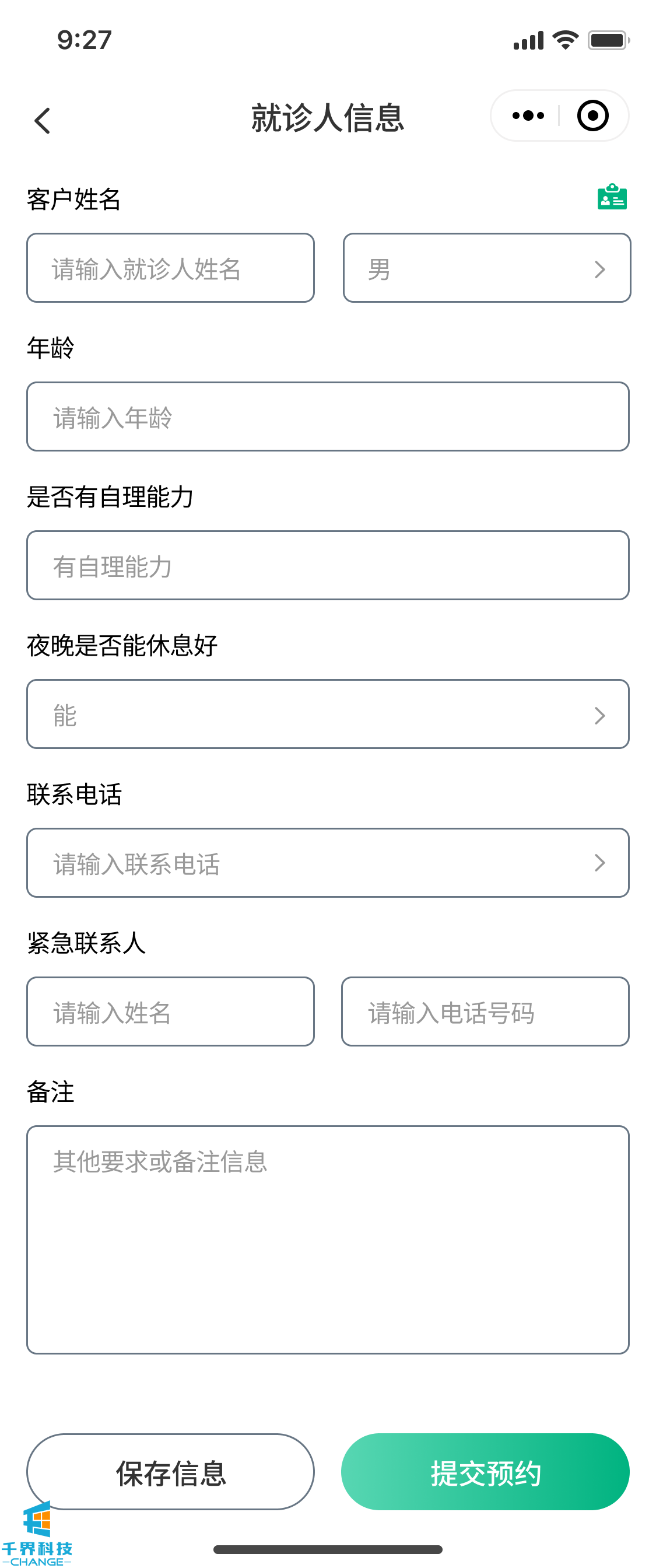
Task: Tap the 请输入年龄 age field
Action: click(327, 417)
